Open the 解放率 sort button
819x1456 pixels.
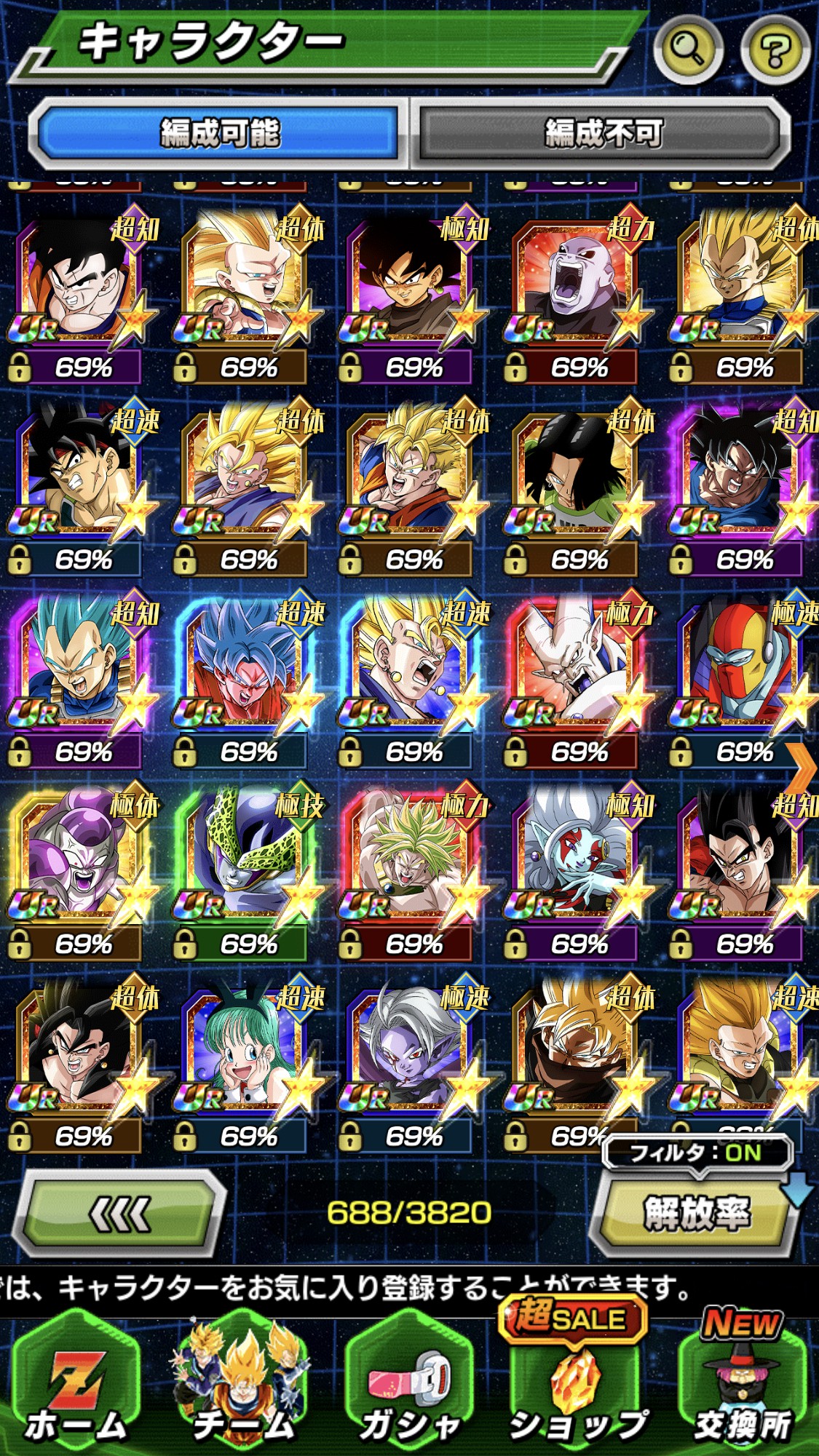coord(695,1213)
